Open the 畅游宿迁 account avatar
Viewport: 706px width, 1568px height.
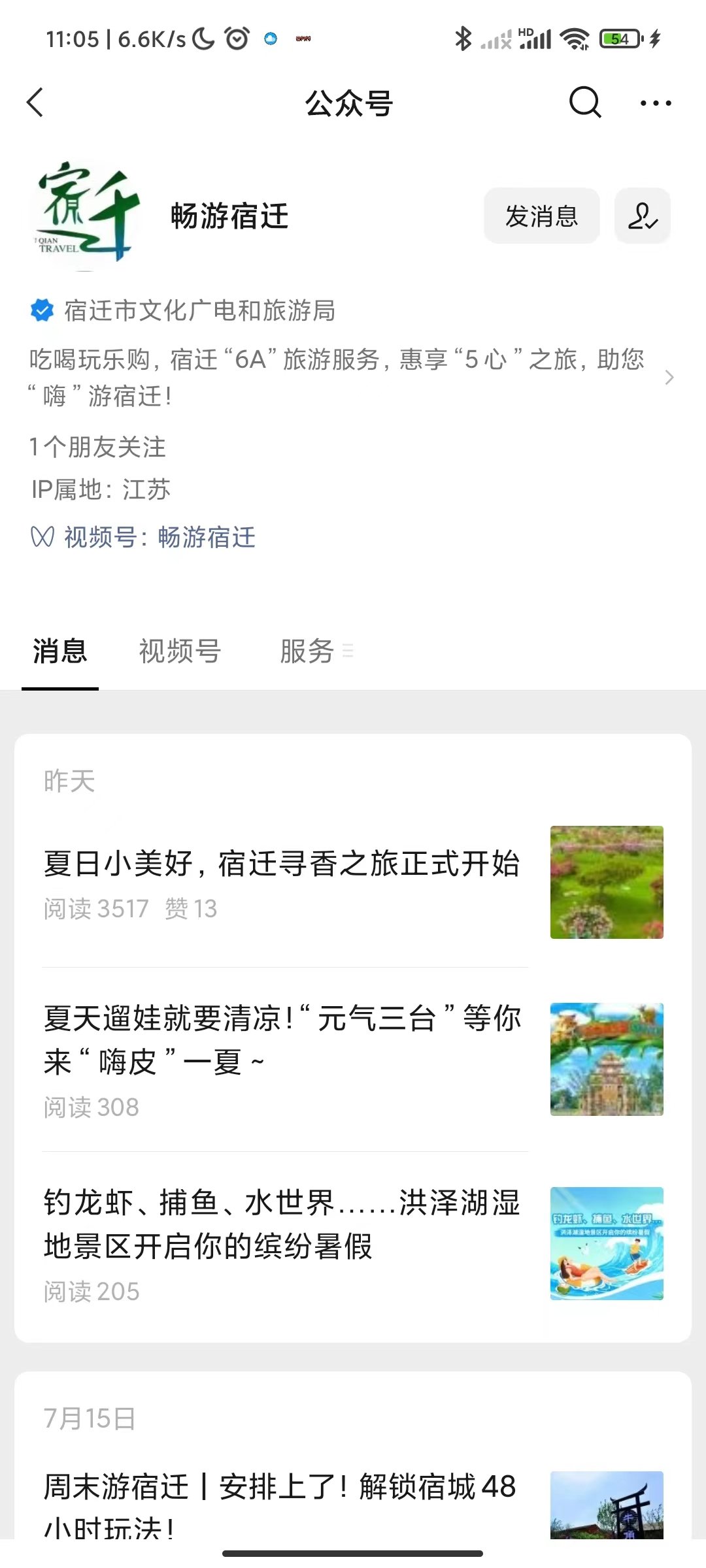86,213
